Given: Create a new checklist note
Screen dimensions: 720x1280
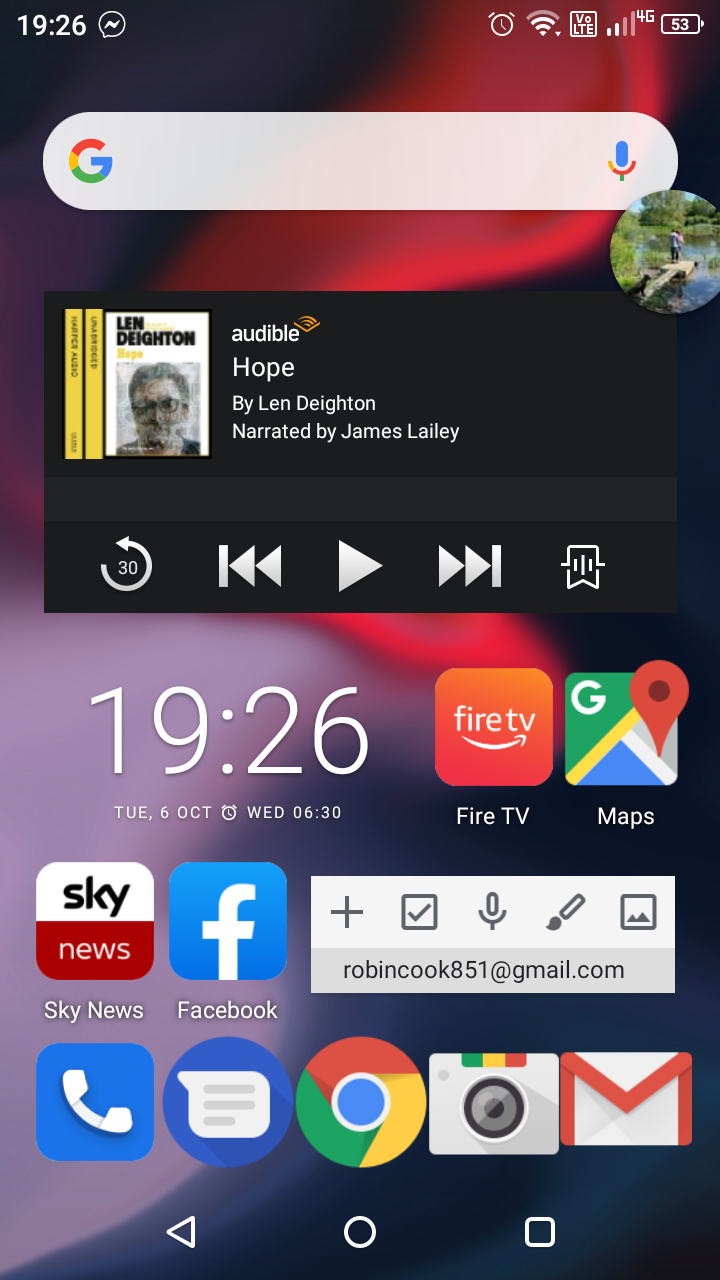Looking at the screenshot, I should tap(419, 912).
